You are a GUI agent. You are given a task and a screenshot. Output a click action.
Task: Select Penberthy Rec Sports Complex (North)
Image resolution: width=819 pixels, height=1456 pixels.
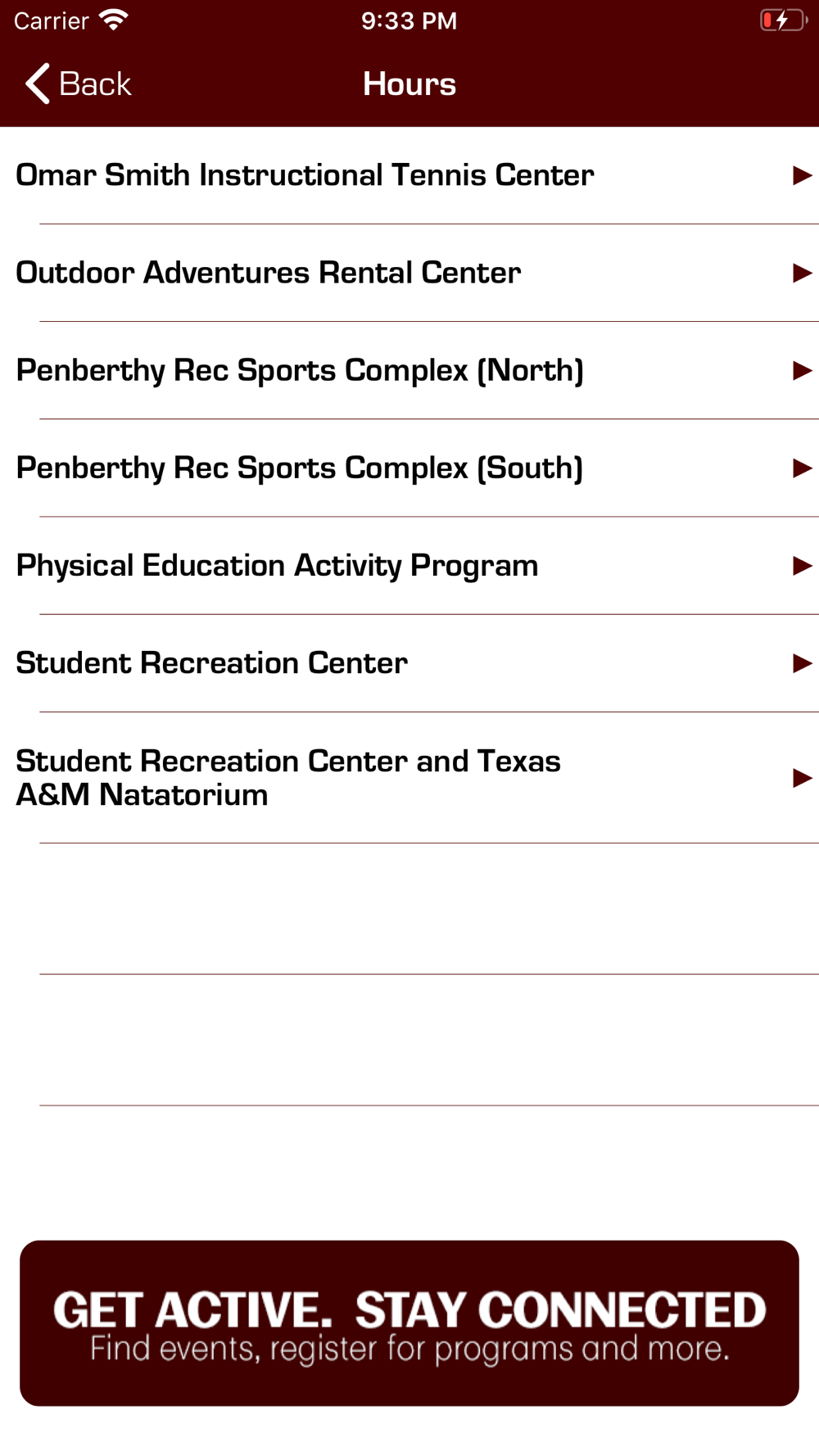(409, 370)
